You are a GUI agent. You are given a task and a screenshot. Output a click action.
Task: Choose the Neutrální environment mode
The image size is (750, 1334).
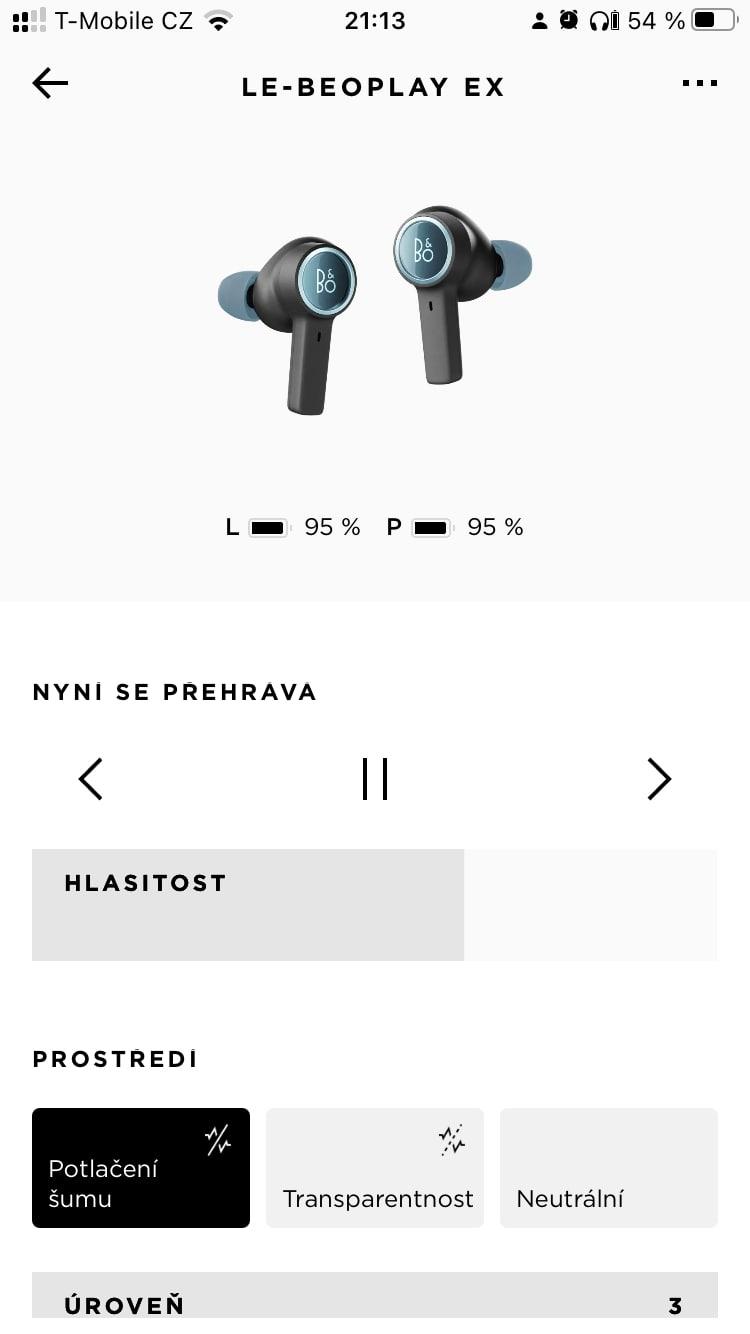pyautogui.click(x=609, y=1168)
